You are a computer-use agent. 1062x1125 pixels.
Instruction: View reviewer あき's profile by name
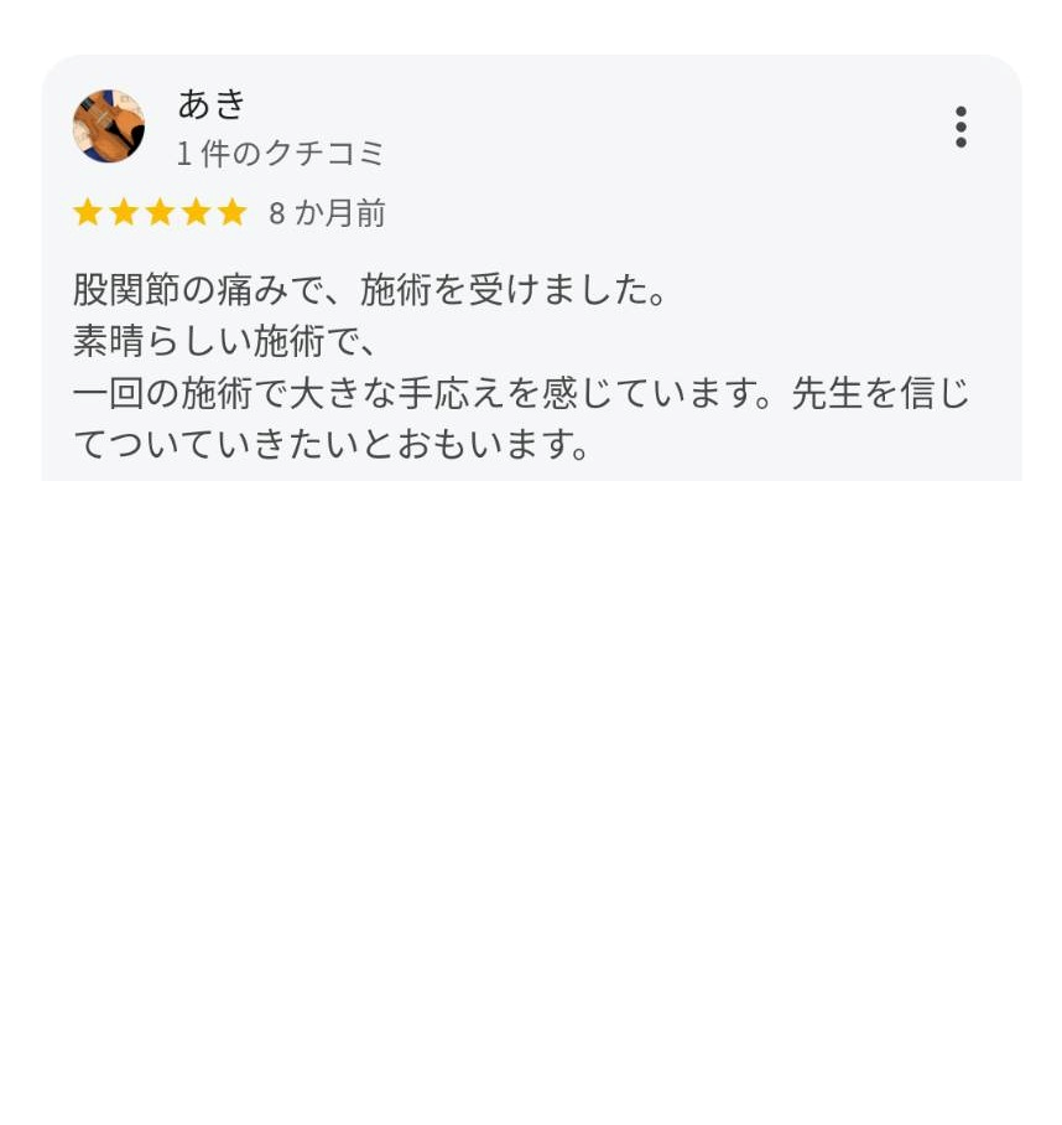coord(212,104)
